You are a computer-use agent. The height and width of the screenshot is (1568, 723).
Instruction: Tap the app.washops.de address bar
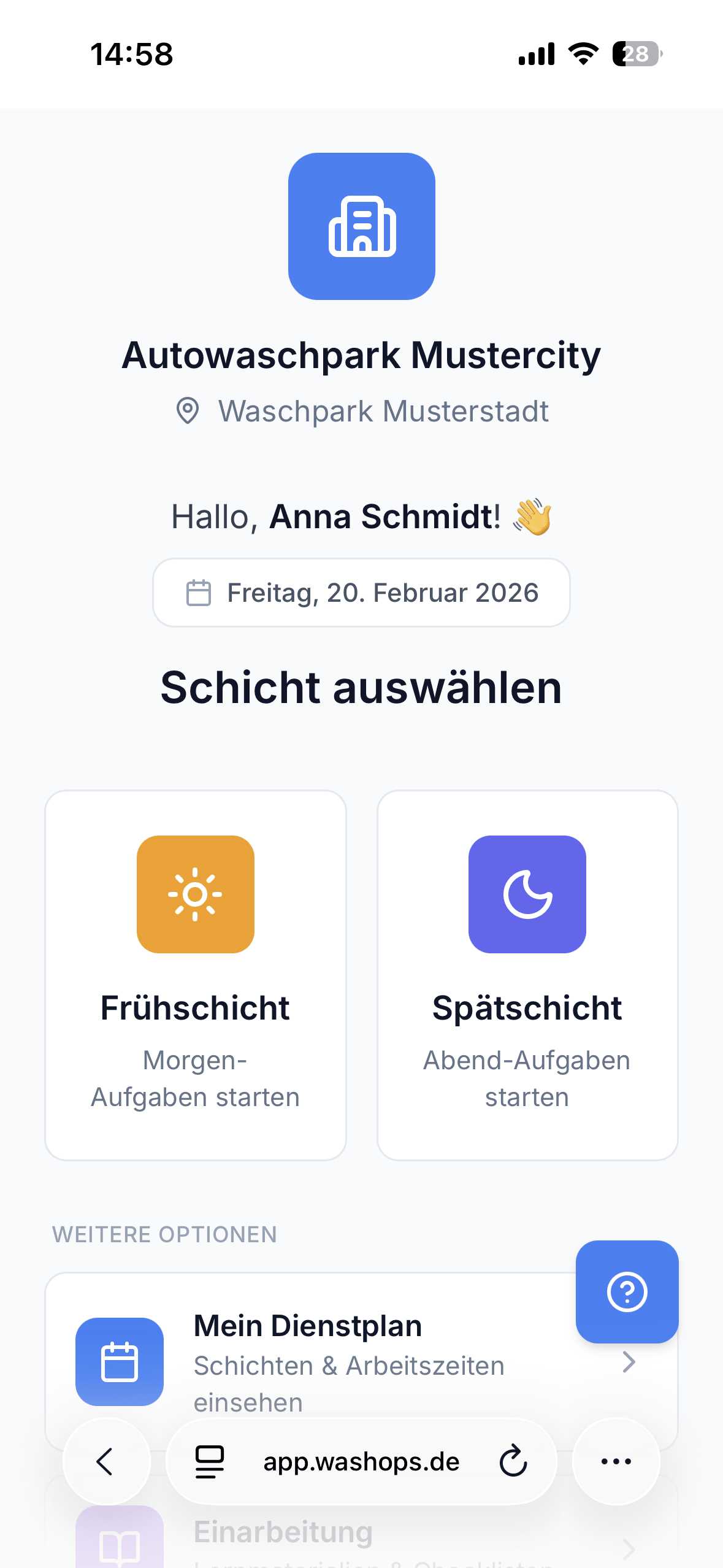point(361,1461)
